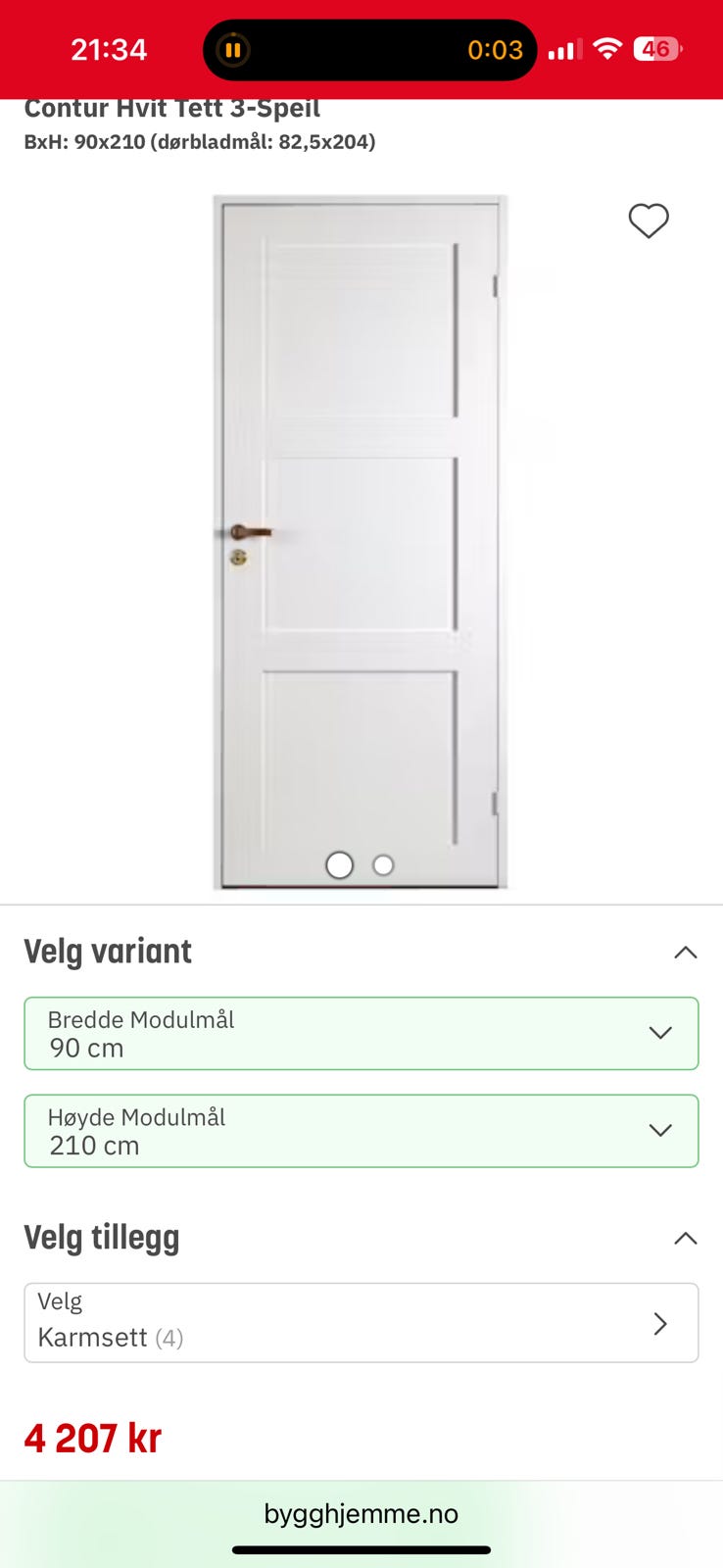Tap the bygghjemme.no link
Screen dimensions: 723x1568
(361, 1513)
